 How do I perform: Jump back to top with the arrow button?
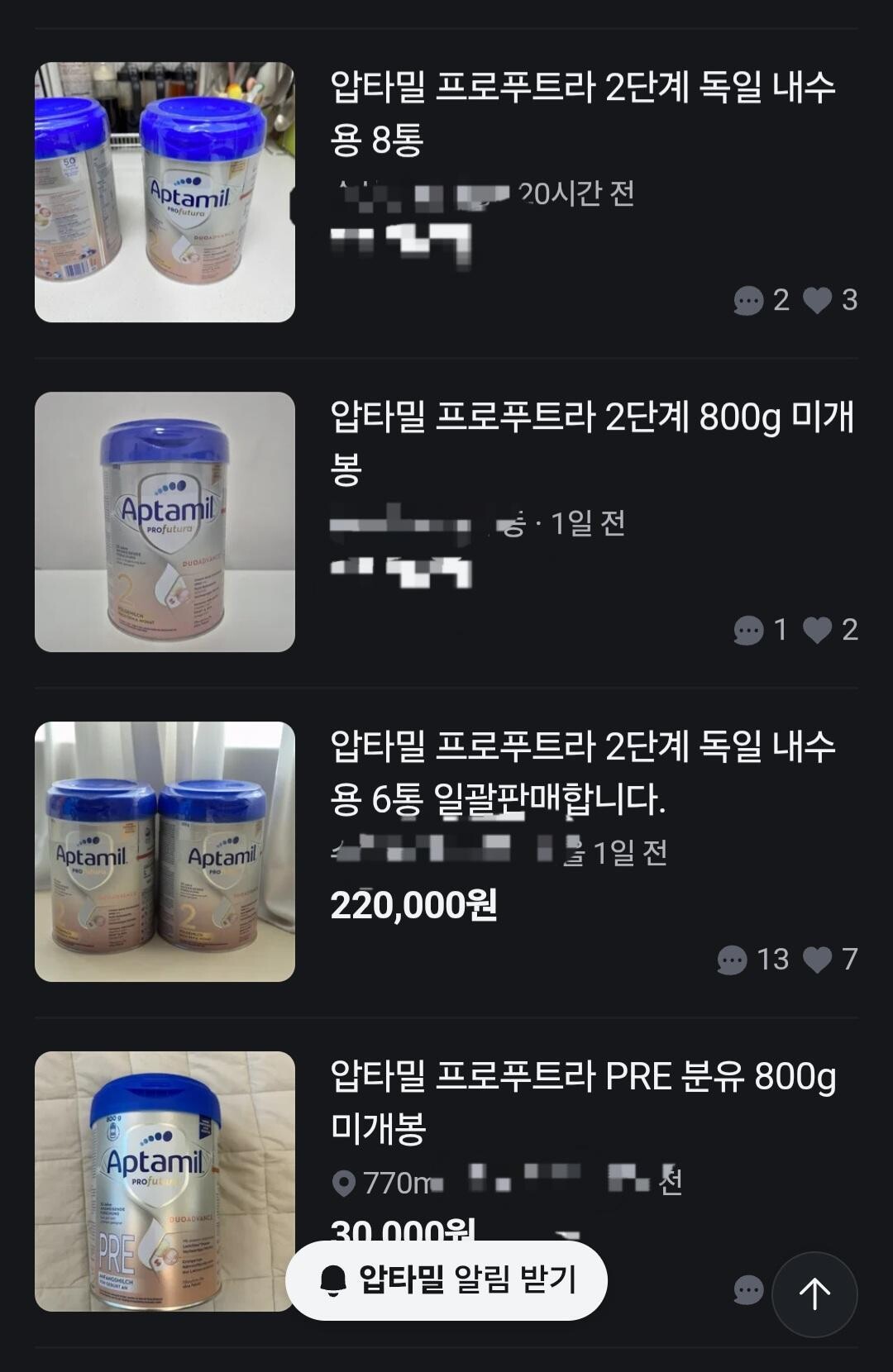[814, 1293]
